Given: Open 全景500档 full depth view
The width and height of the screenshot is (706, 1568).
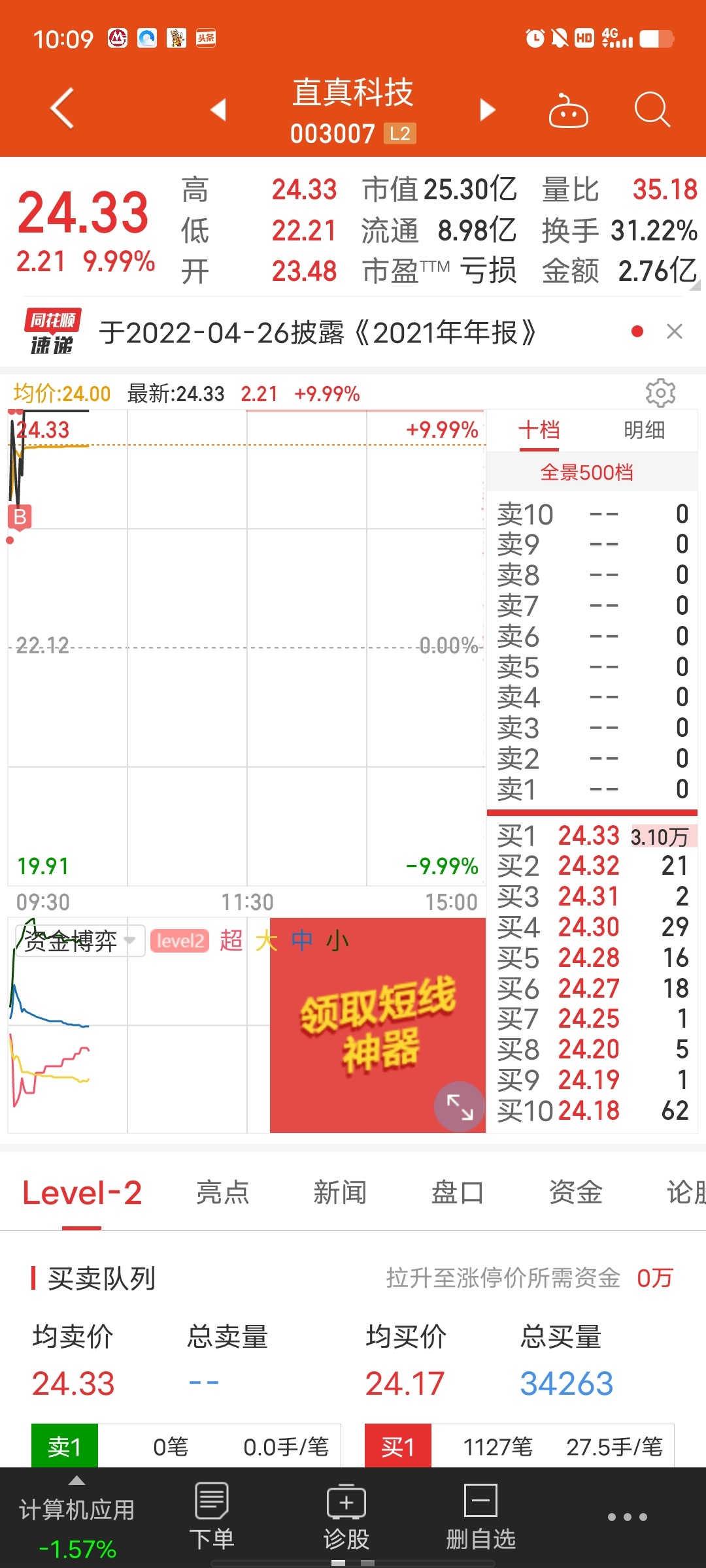Looking at the screenshot, I should pyautogui.click(x=586, y=472).
